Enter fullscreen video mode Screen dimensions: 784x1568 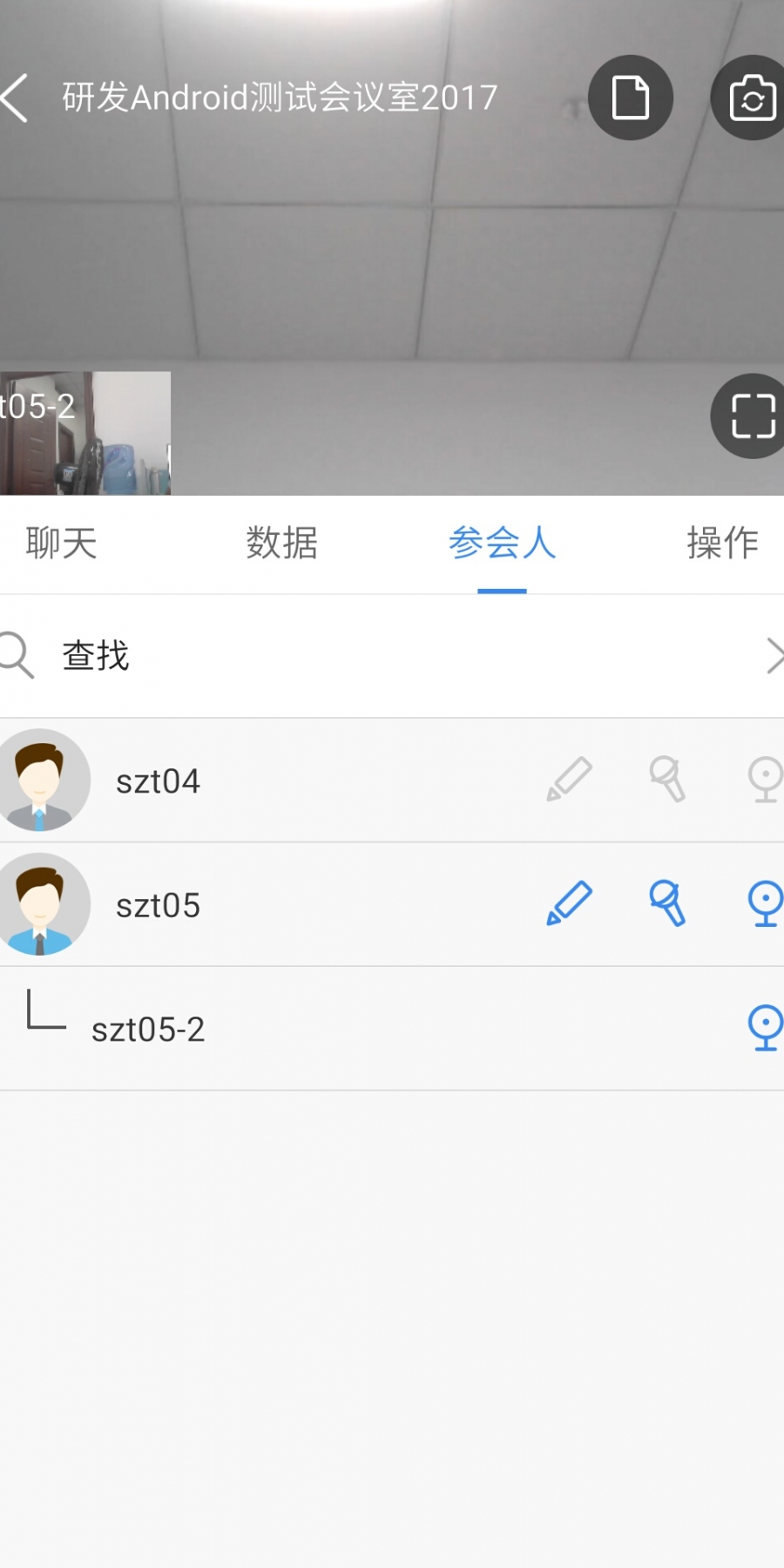coord(751,416)
